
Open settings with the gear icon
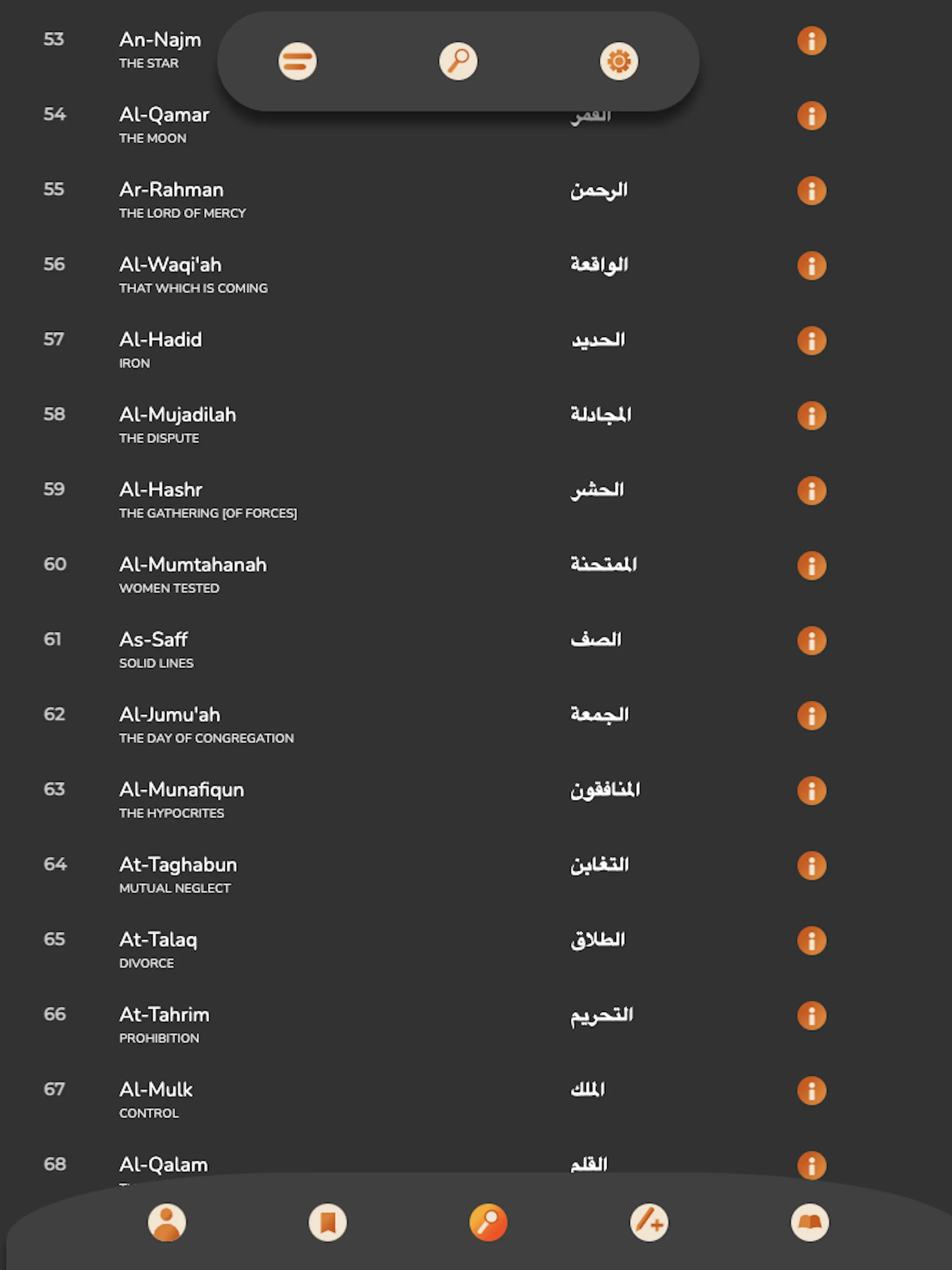pos(618,61)
